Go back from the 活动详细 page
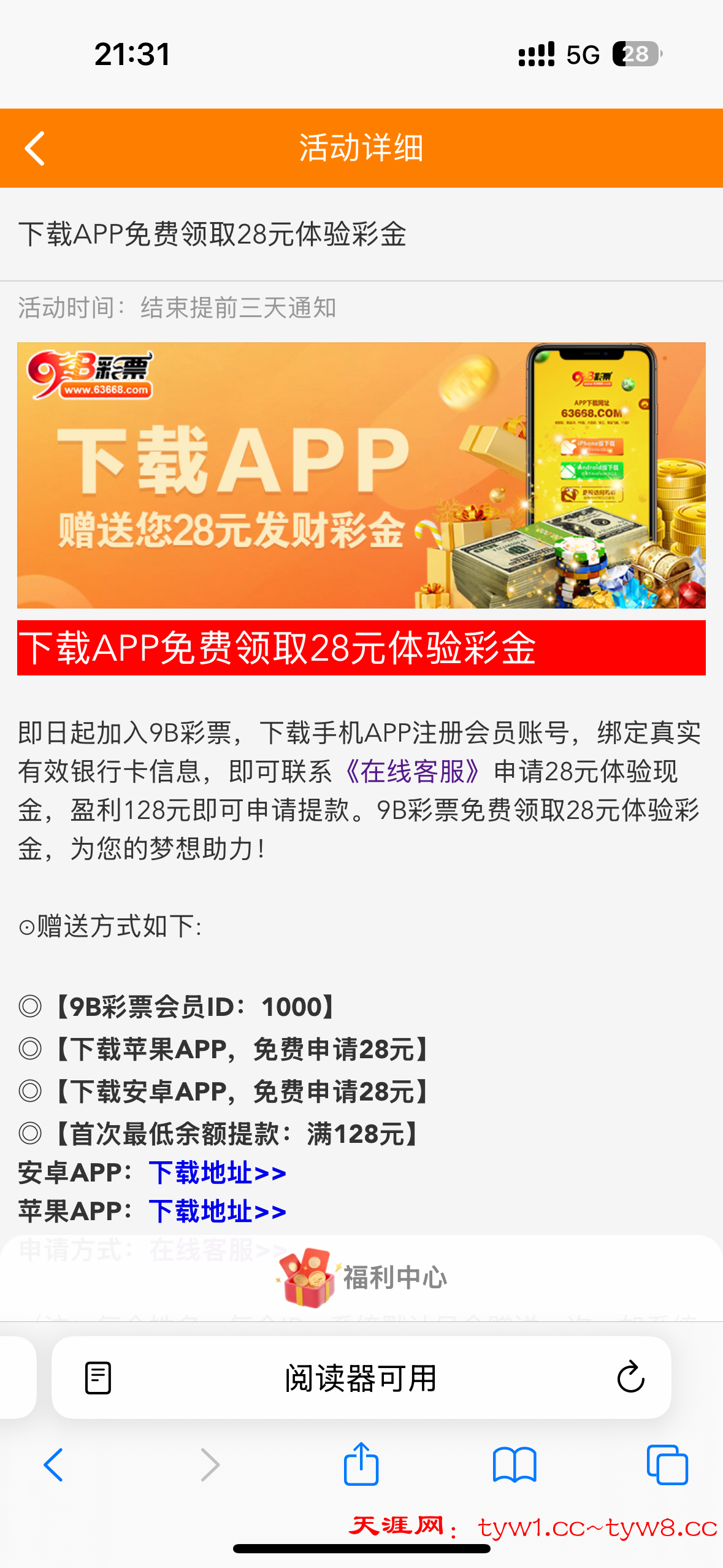723x1568 pixels. [35, 148]
